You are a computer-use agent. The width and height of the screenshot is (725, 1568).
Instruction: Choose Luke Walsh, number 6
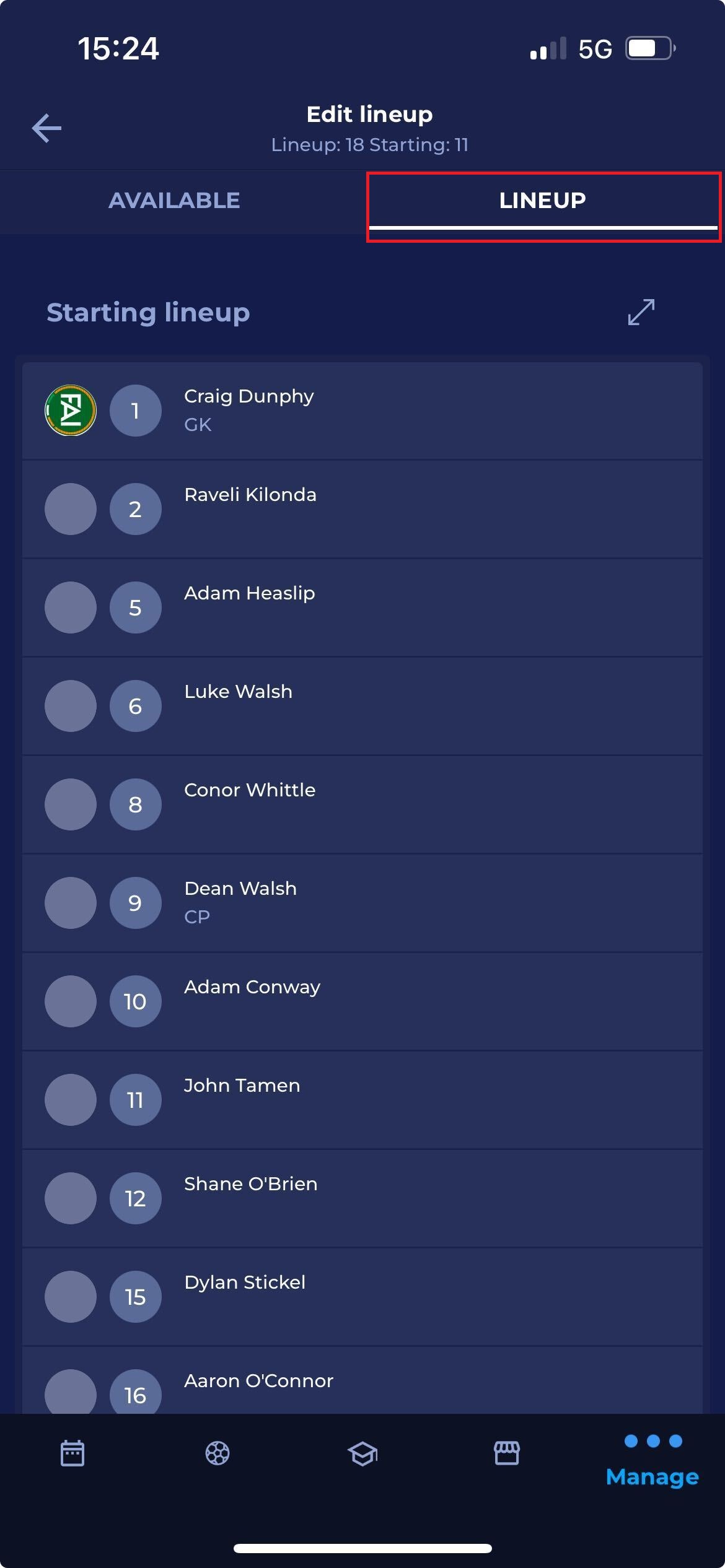point(362,706)
